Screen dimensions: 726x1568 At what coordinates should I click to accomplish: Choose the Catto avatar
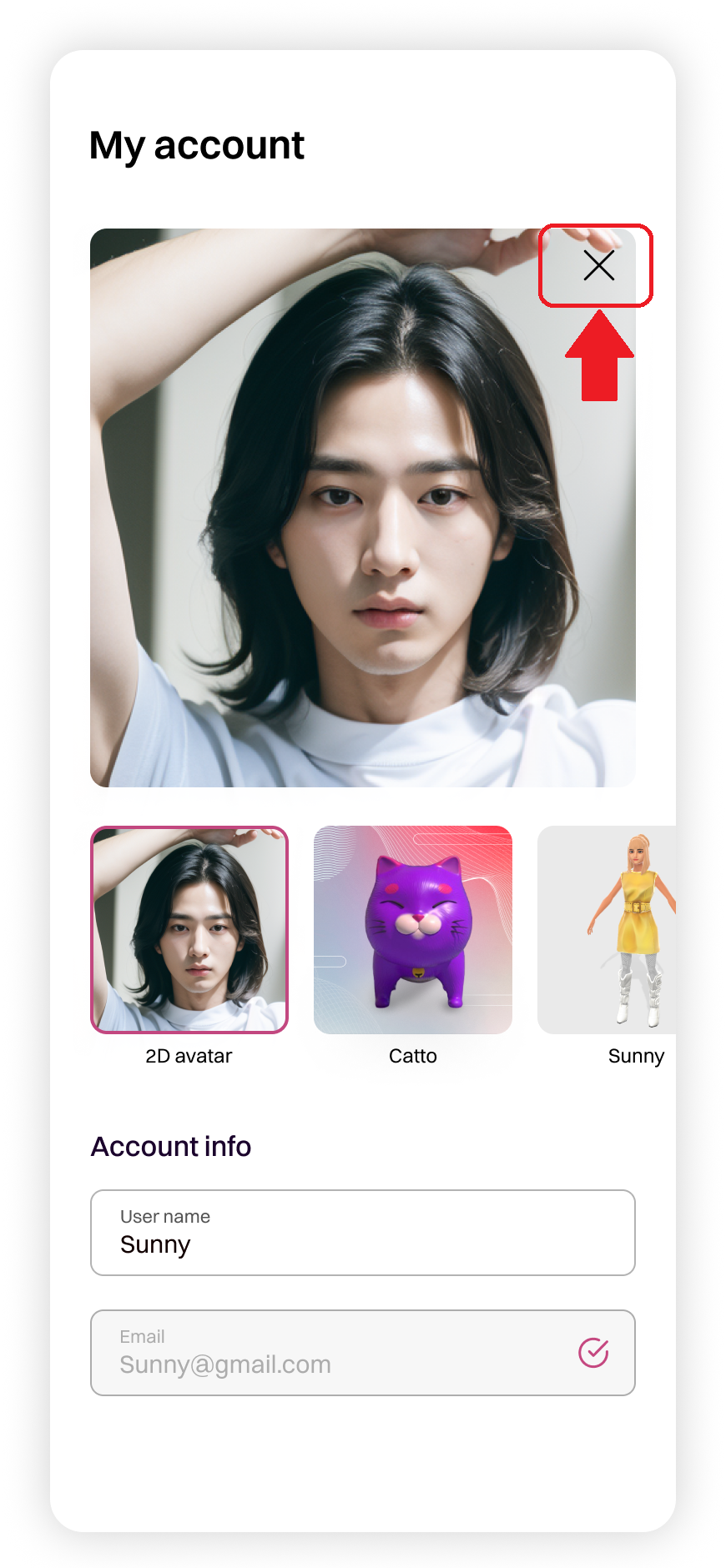coord(412,929)
